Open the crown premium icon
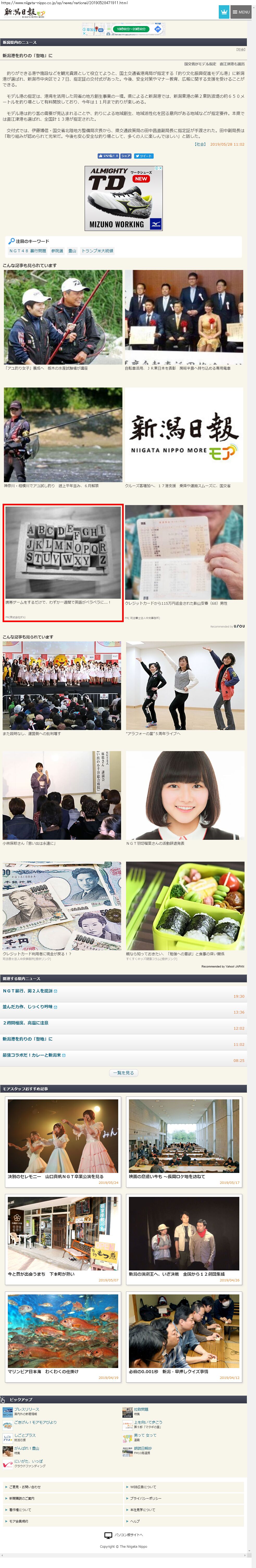 pyautogui.click(x=223, y=11)
